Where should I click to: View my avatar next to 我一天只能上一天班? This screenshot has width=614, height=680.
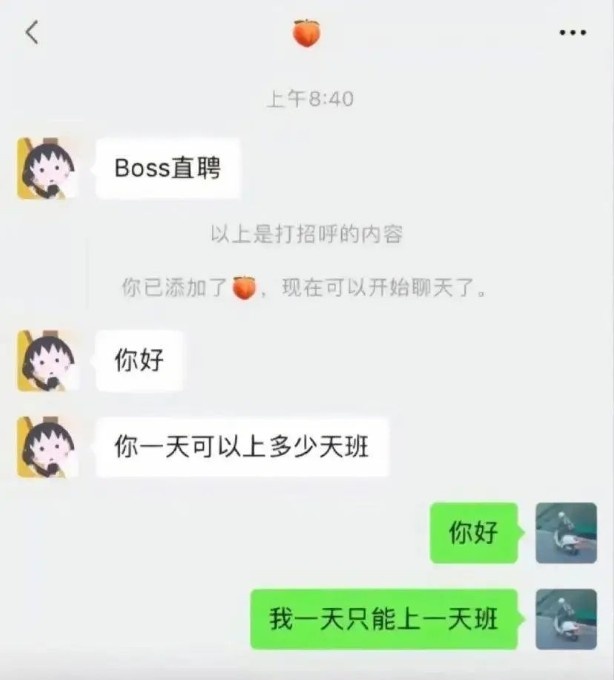(x=566, y=619)
